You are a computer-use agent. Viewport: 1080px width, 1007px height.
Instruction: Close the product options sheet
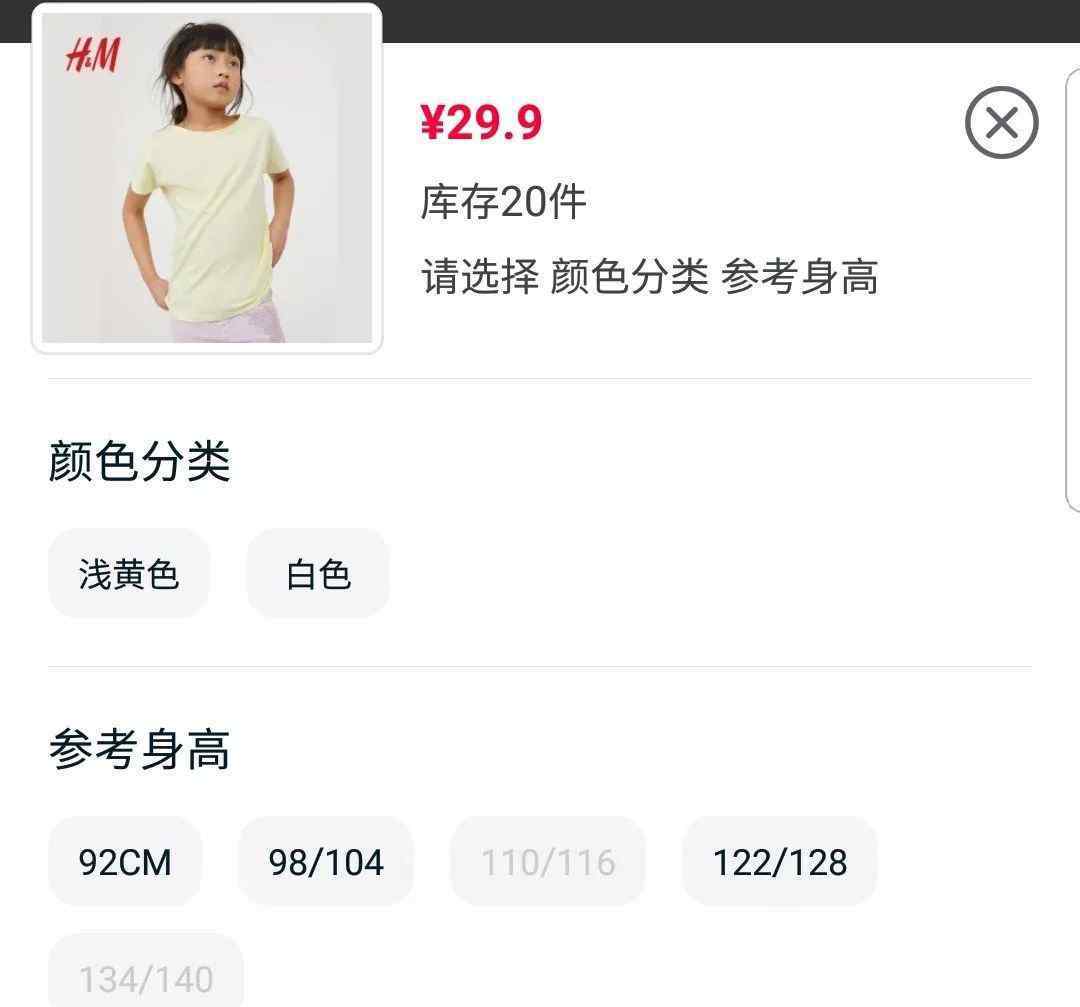pos(1001,122)
